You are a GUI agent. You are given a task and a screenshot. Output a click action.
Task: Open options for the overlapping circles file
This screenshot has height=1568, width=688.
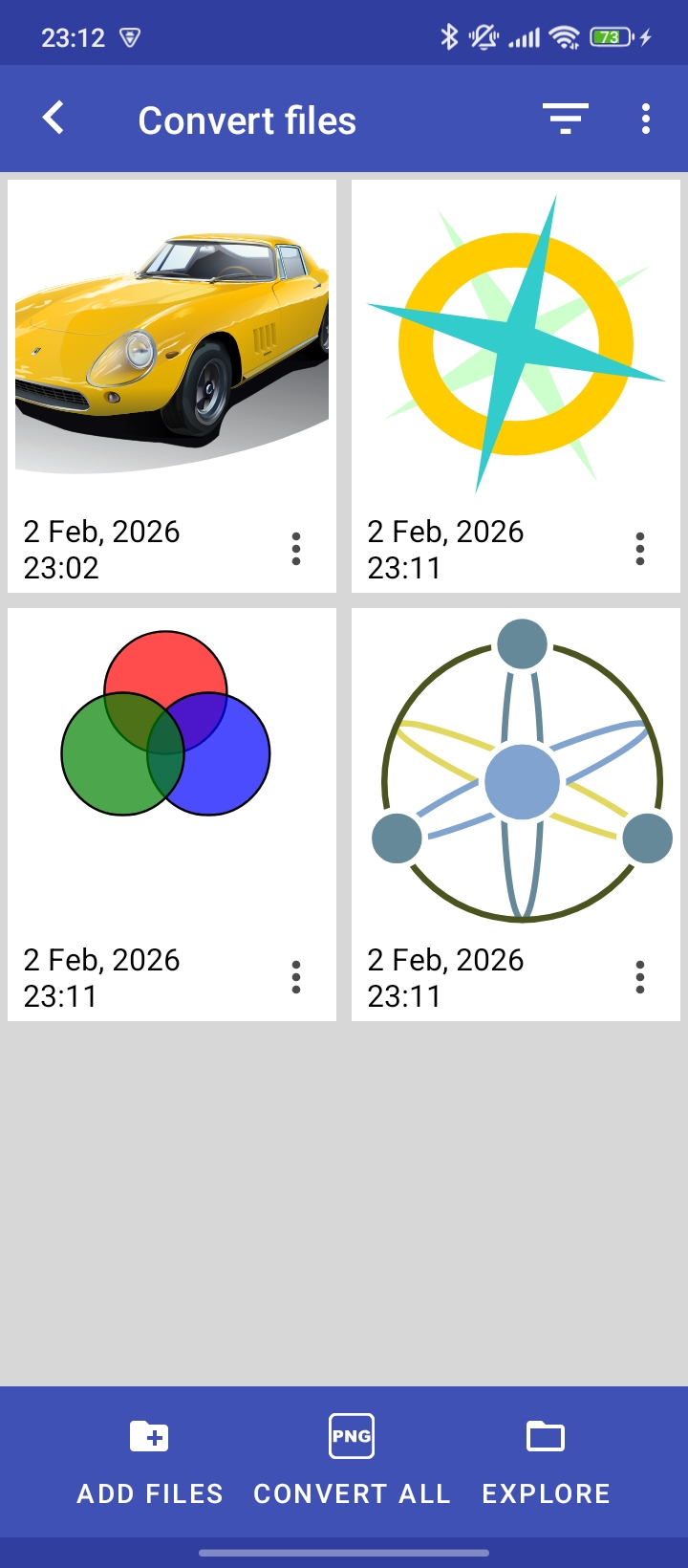point(296,977)
